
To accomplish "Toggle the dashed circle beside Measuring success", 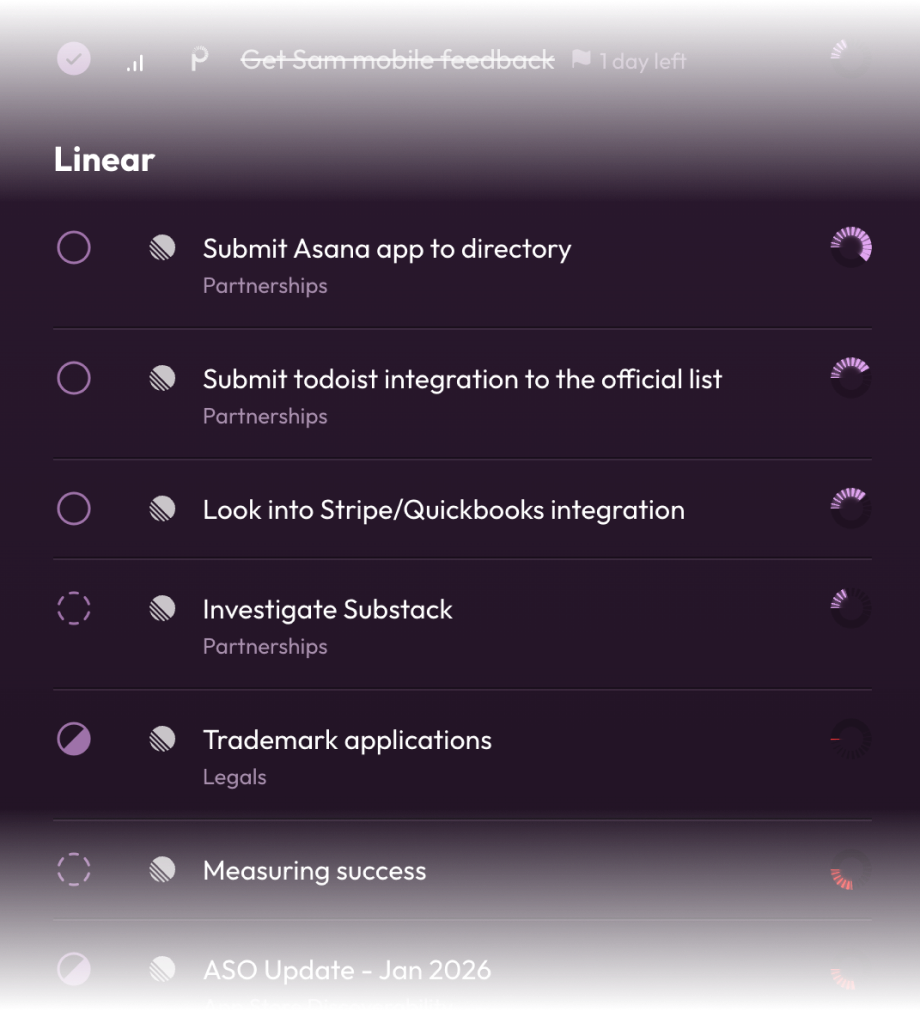I will pos(73,870).
